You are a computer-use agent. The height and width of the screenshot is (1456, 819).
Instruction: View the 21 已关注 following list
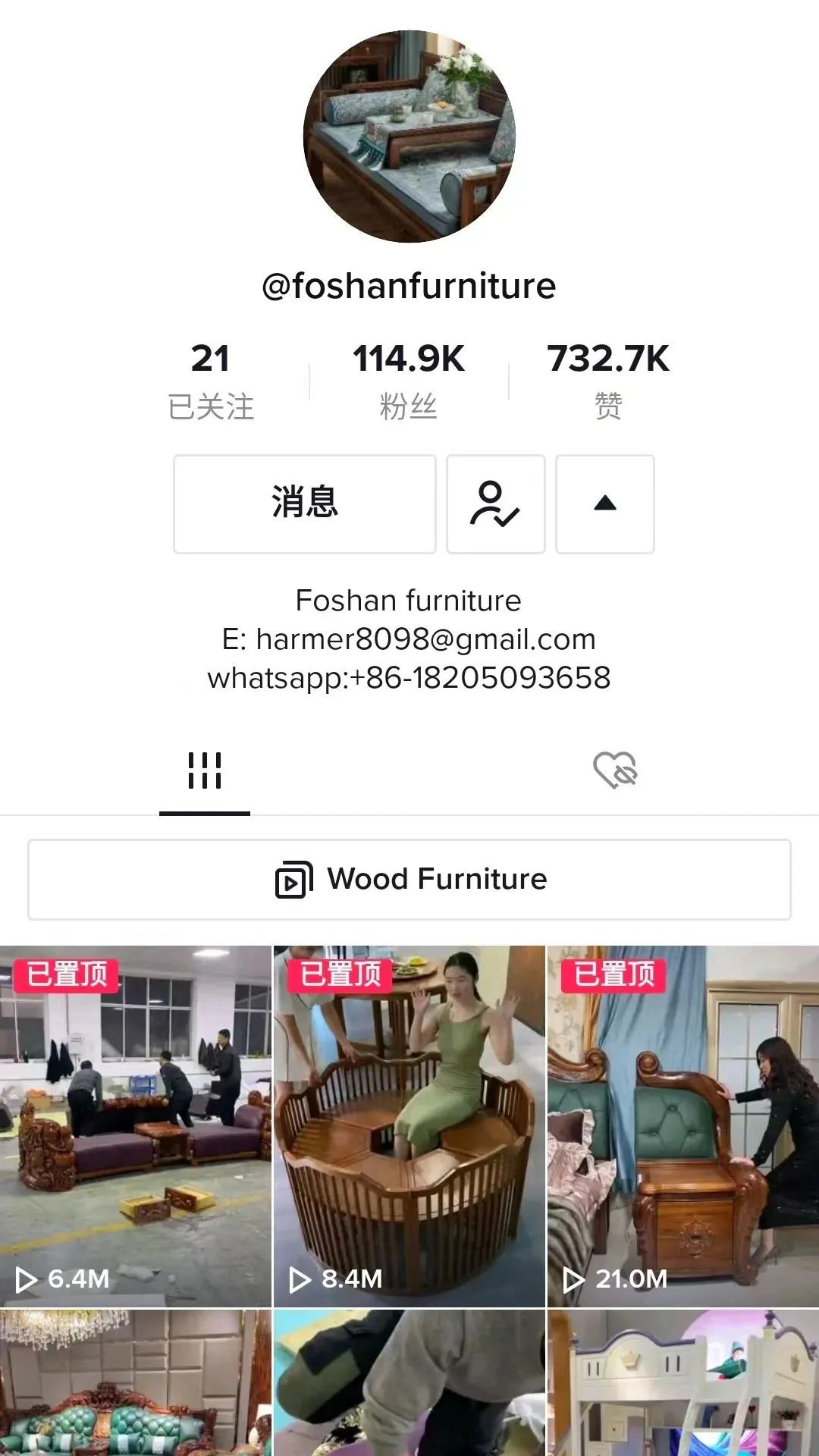[x=210, y=381]
